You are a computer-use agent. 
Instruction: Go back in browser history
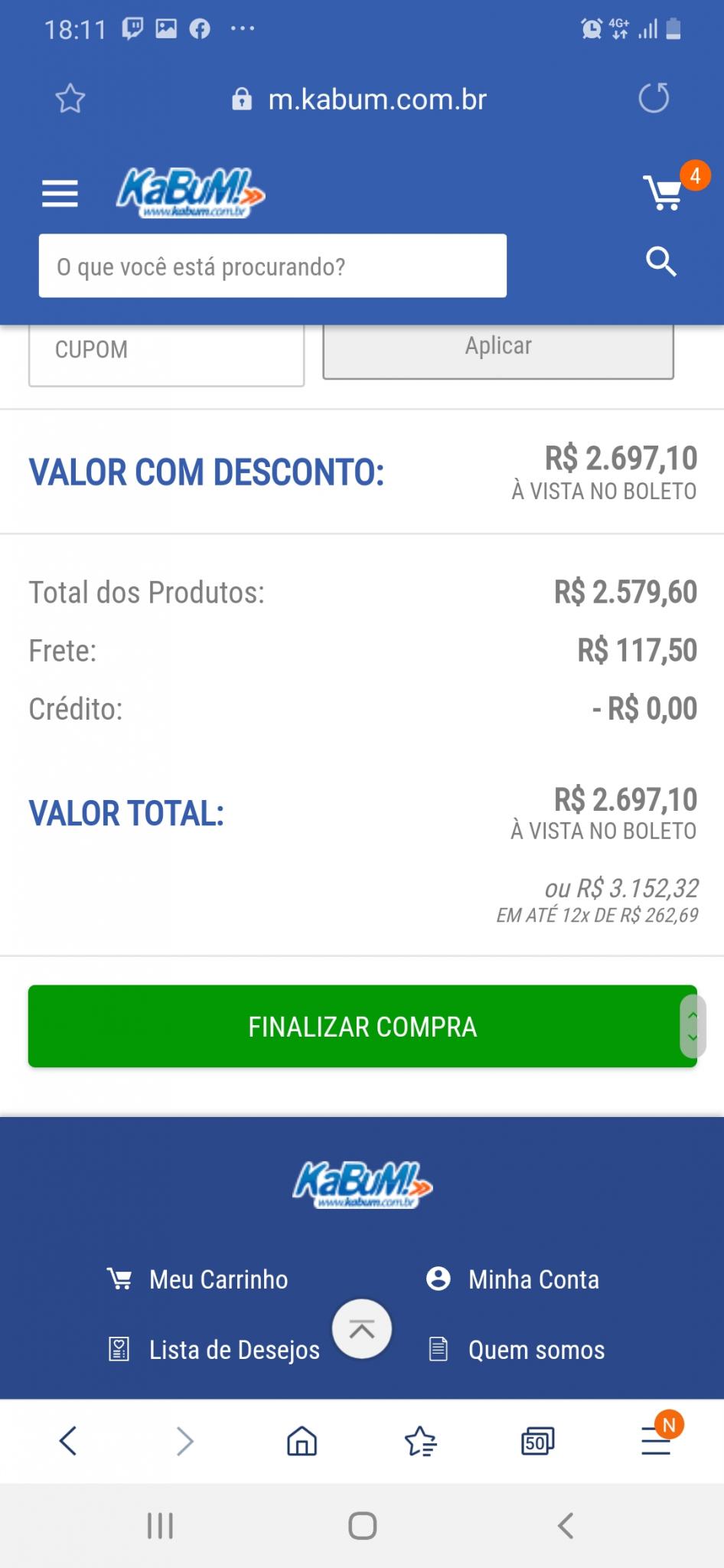68,1441
